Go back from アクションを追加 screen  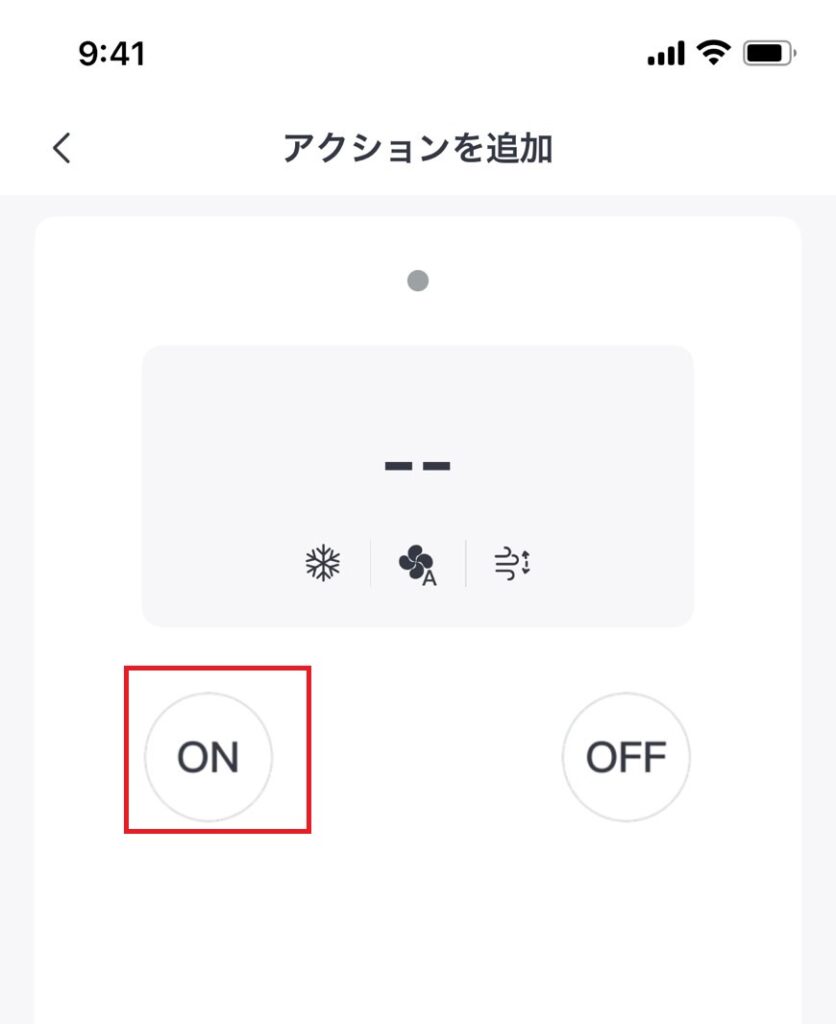click(62, 148)
